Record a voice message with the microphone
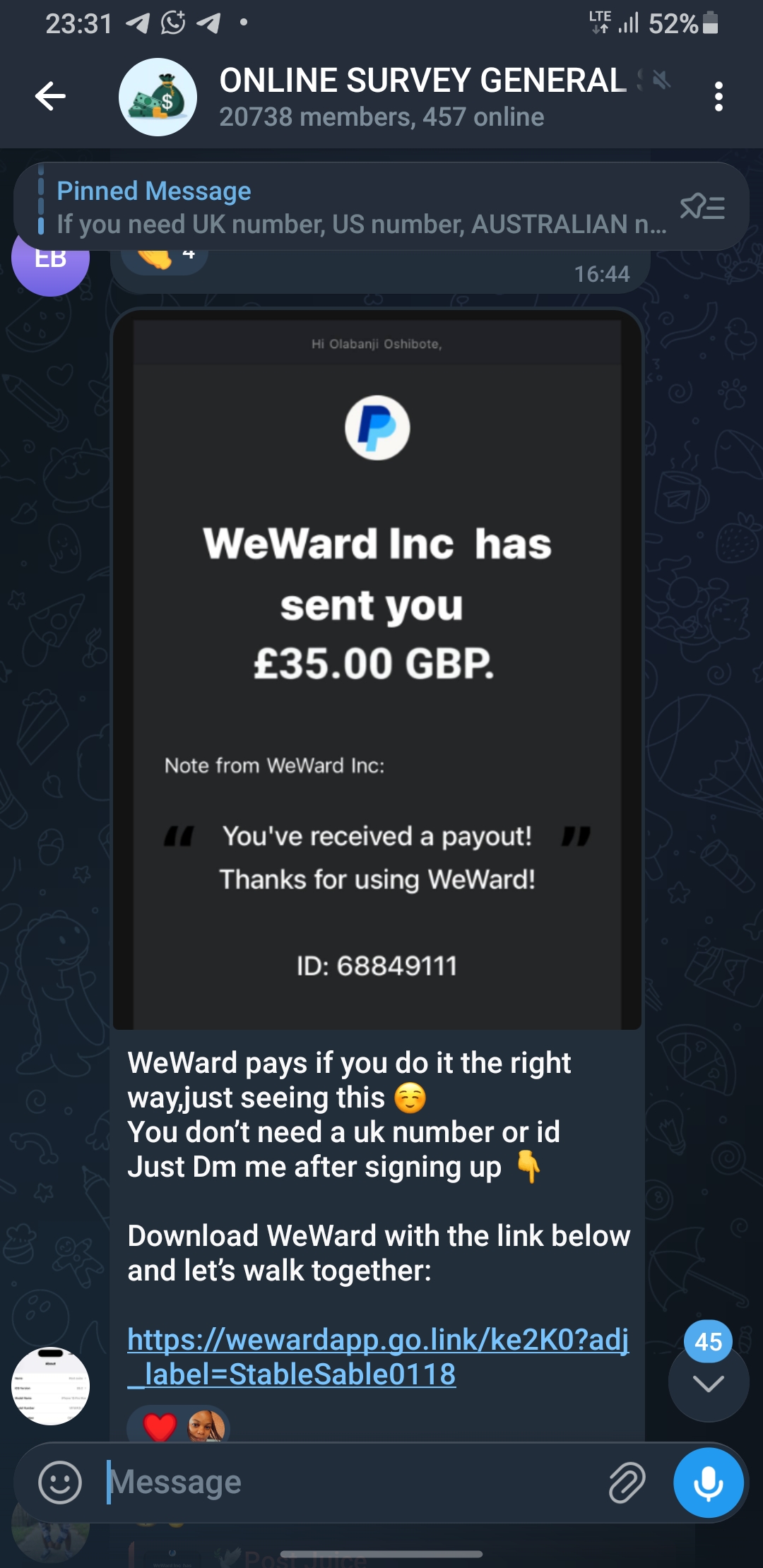This screenshot has height=1568, width=763. click(708, 1482)
